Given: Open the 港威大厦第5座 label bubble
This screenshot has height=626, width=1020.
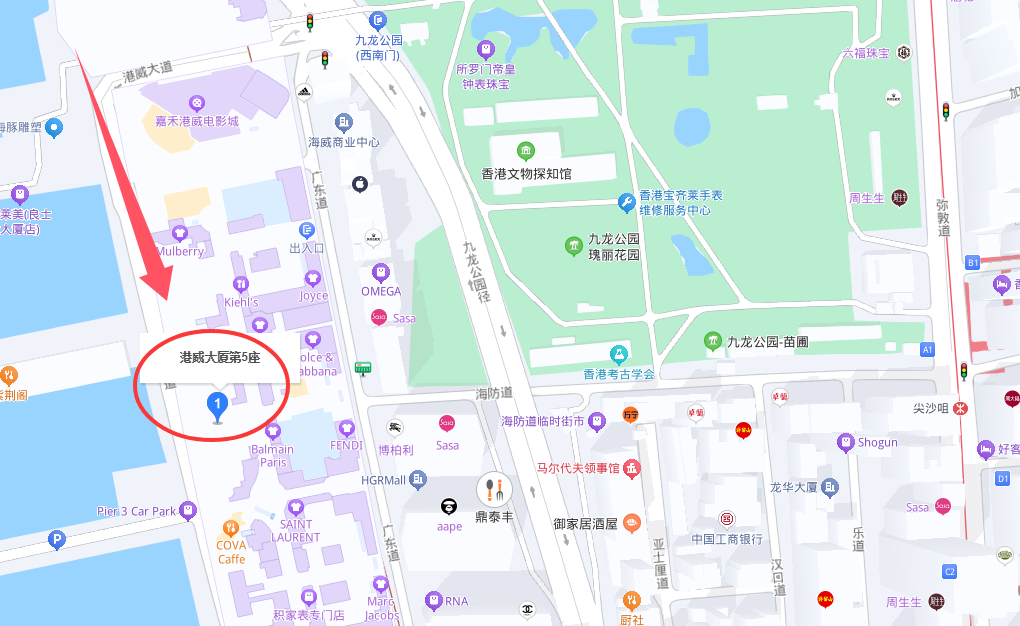Looking at the screenshot, I should click(219, 358).
